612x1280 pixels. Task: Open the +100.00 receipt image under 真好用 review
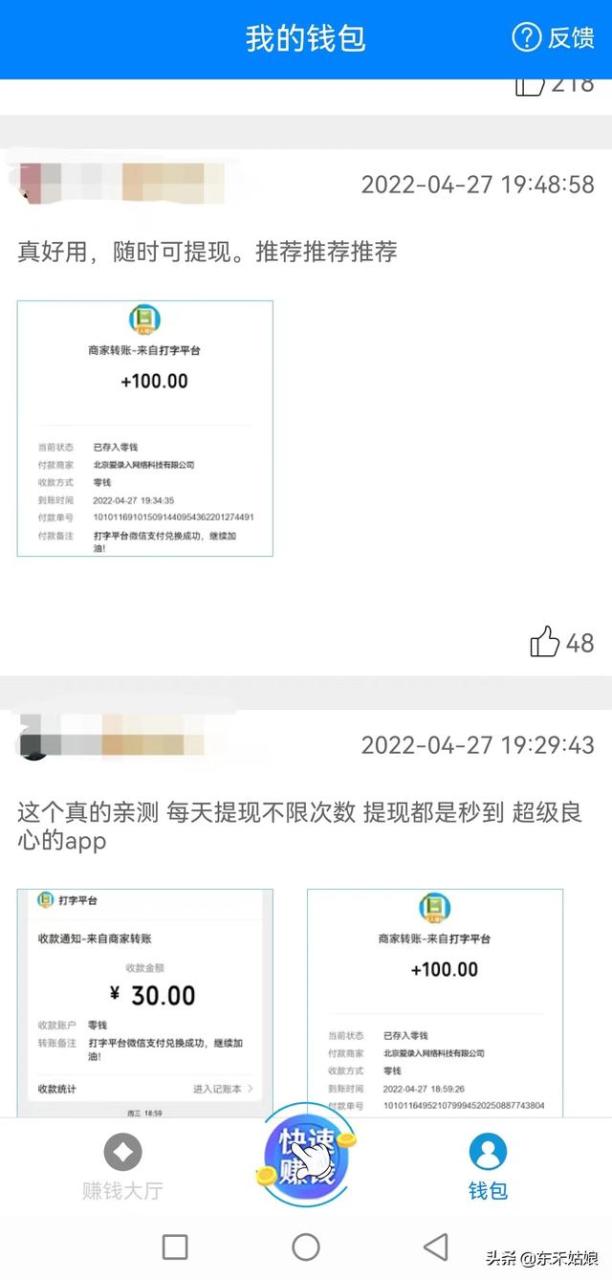(145, 428)
